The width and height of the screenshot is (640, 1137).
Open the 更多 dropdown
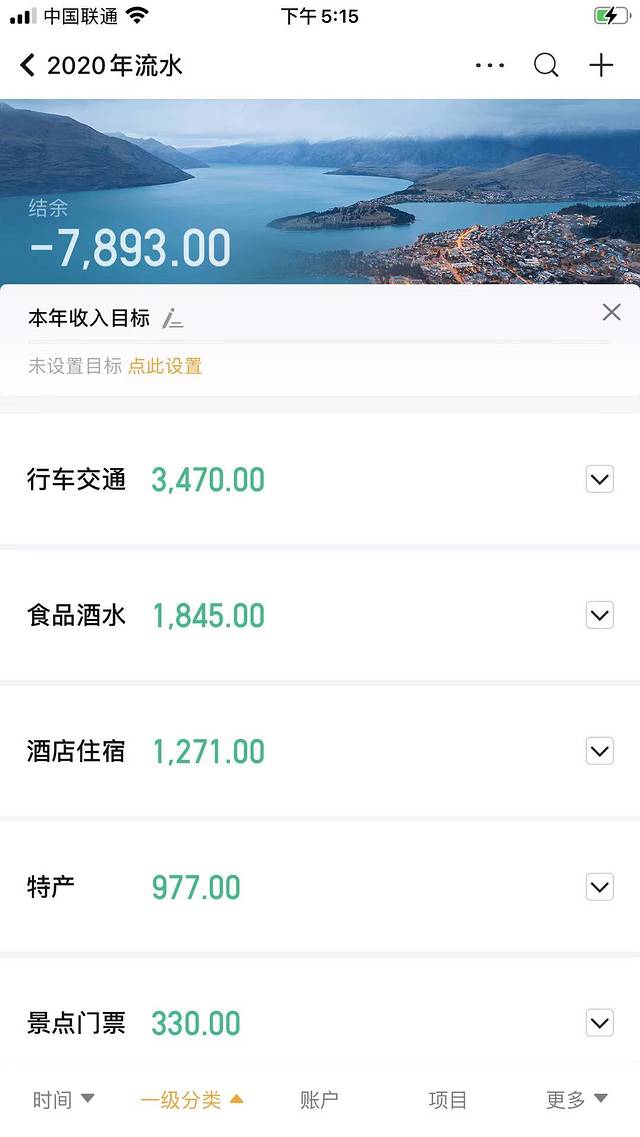[576, 1100]
